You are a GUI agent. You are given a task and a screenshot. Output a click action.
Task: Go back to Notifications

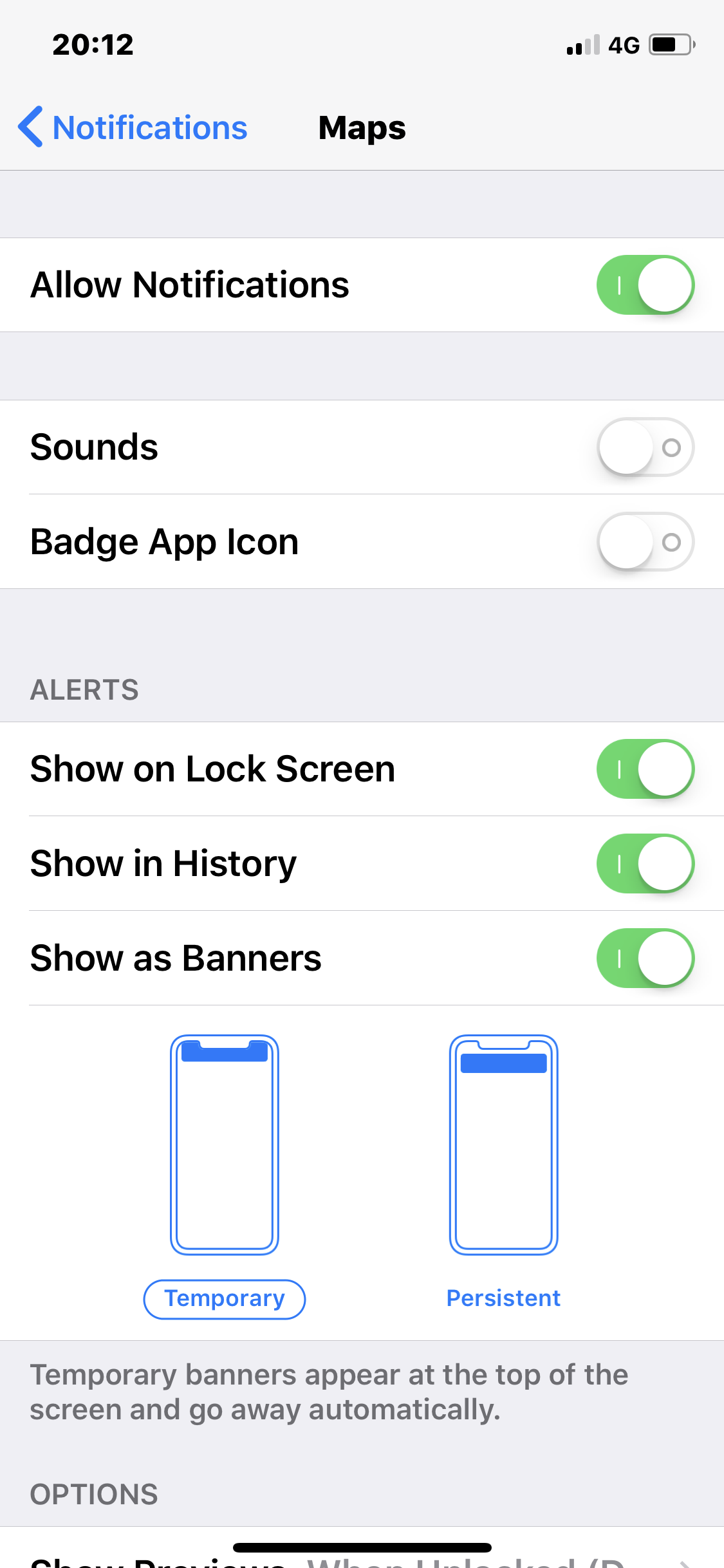point(133,127)
